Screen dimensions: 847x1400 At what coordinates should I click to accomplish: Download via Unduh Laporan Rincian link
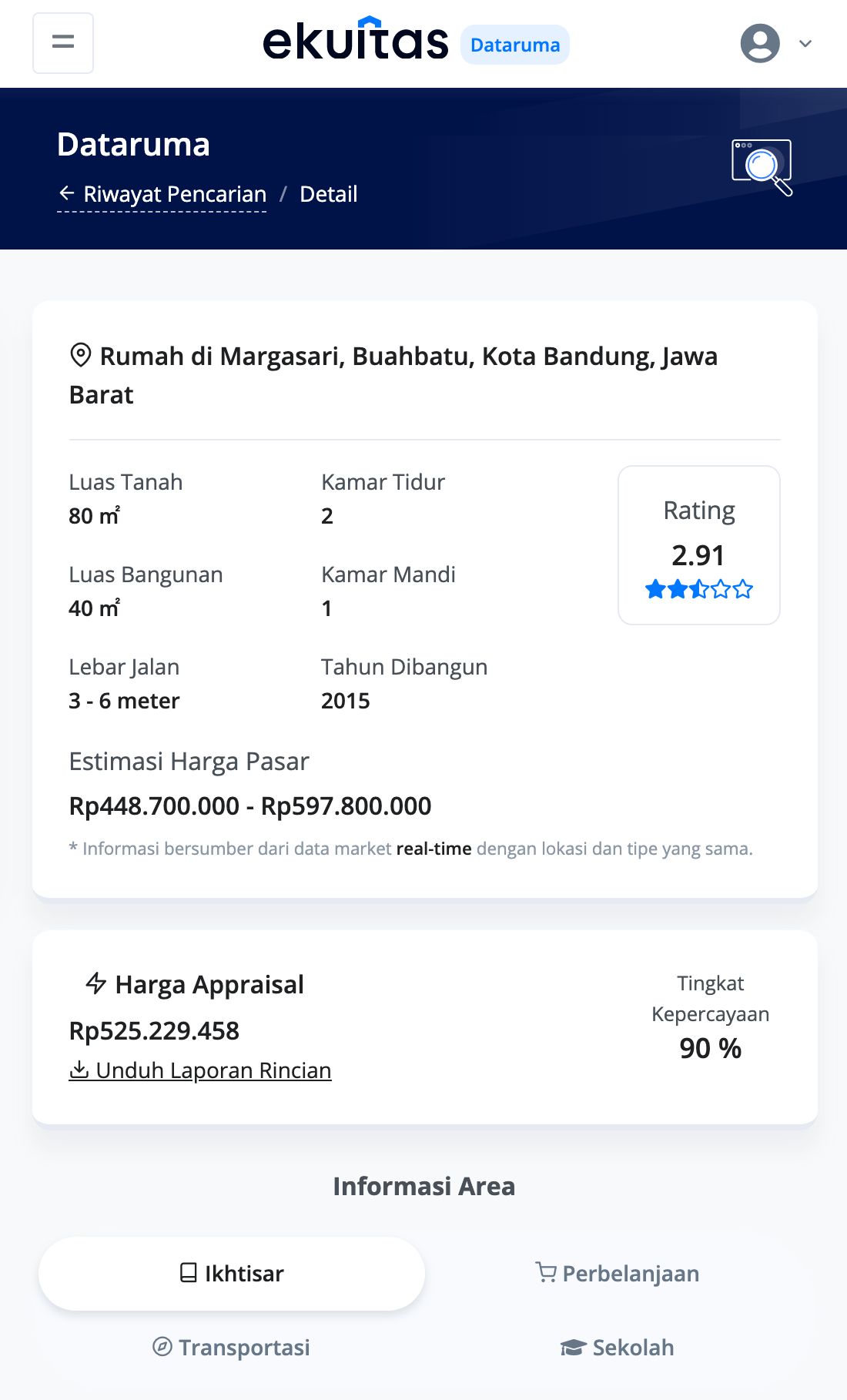click(x=200, y=1070)
